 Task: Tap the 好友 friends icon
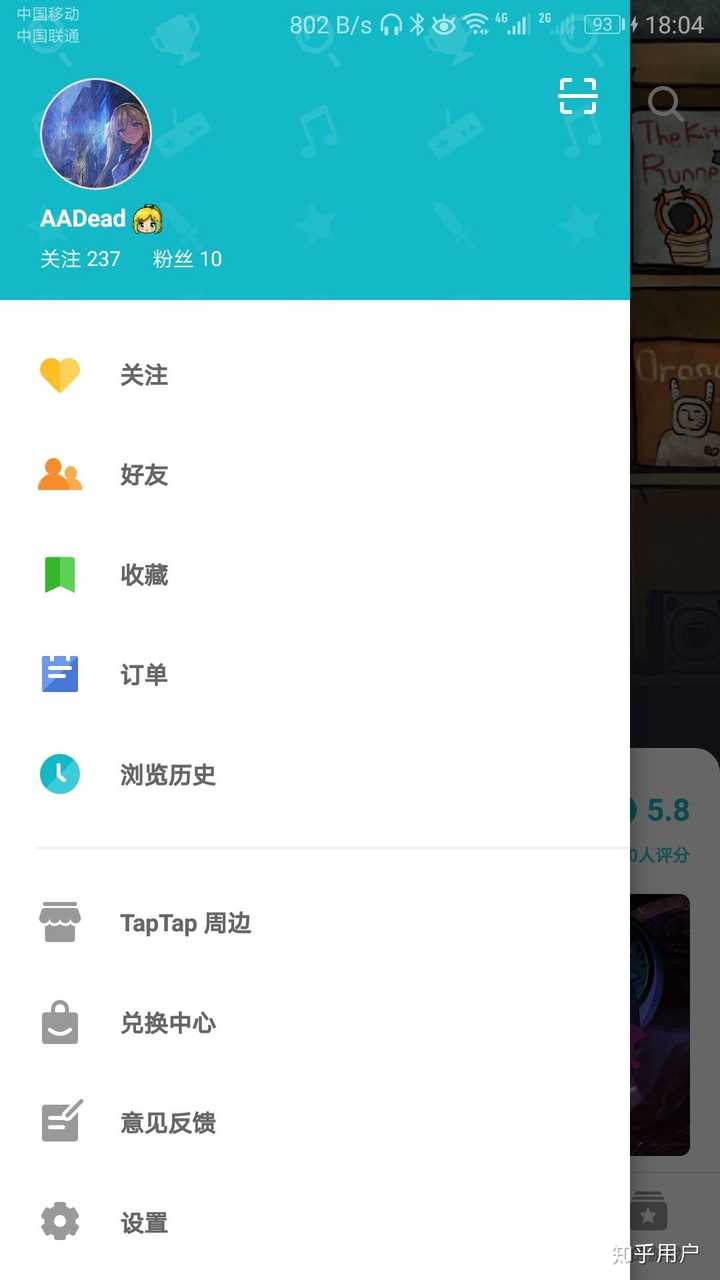pos(60,474)
